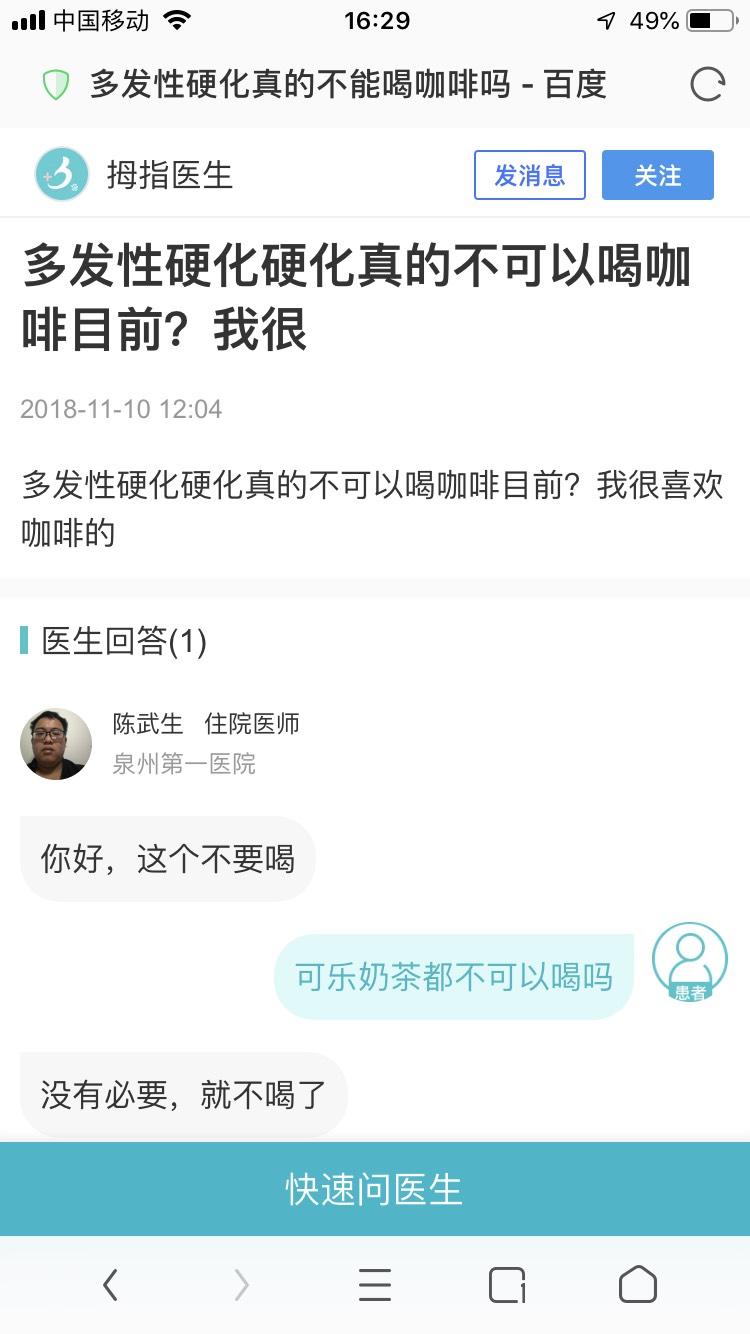This screenshot has width=750, height=1334.
Task: Tap 快速问医生 to ask a doctor
Action: (x=375, y=1189)
